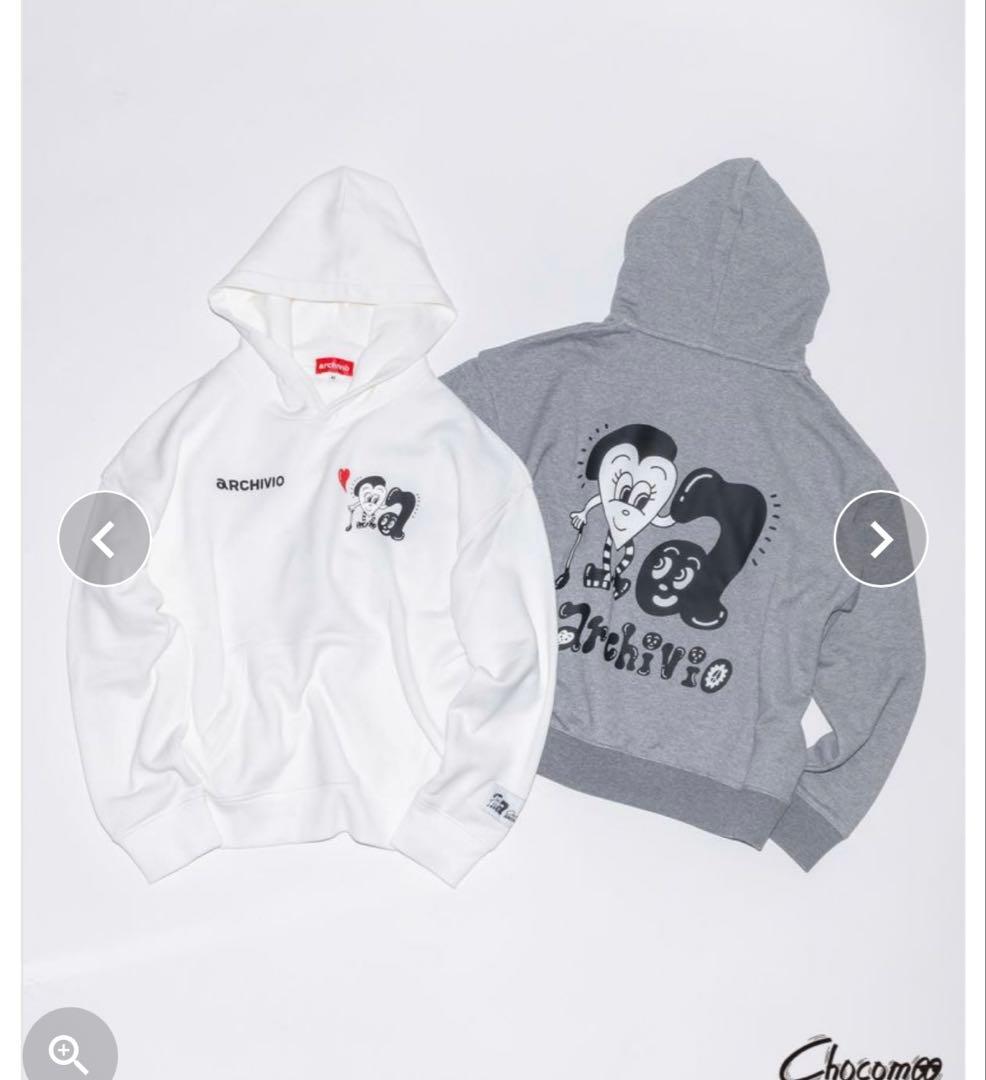Screen dimensions: 986x1080
Task: Go to the previous product image
Action: click(104, 540)
